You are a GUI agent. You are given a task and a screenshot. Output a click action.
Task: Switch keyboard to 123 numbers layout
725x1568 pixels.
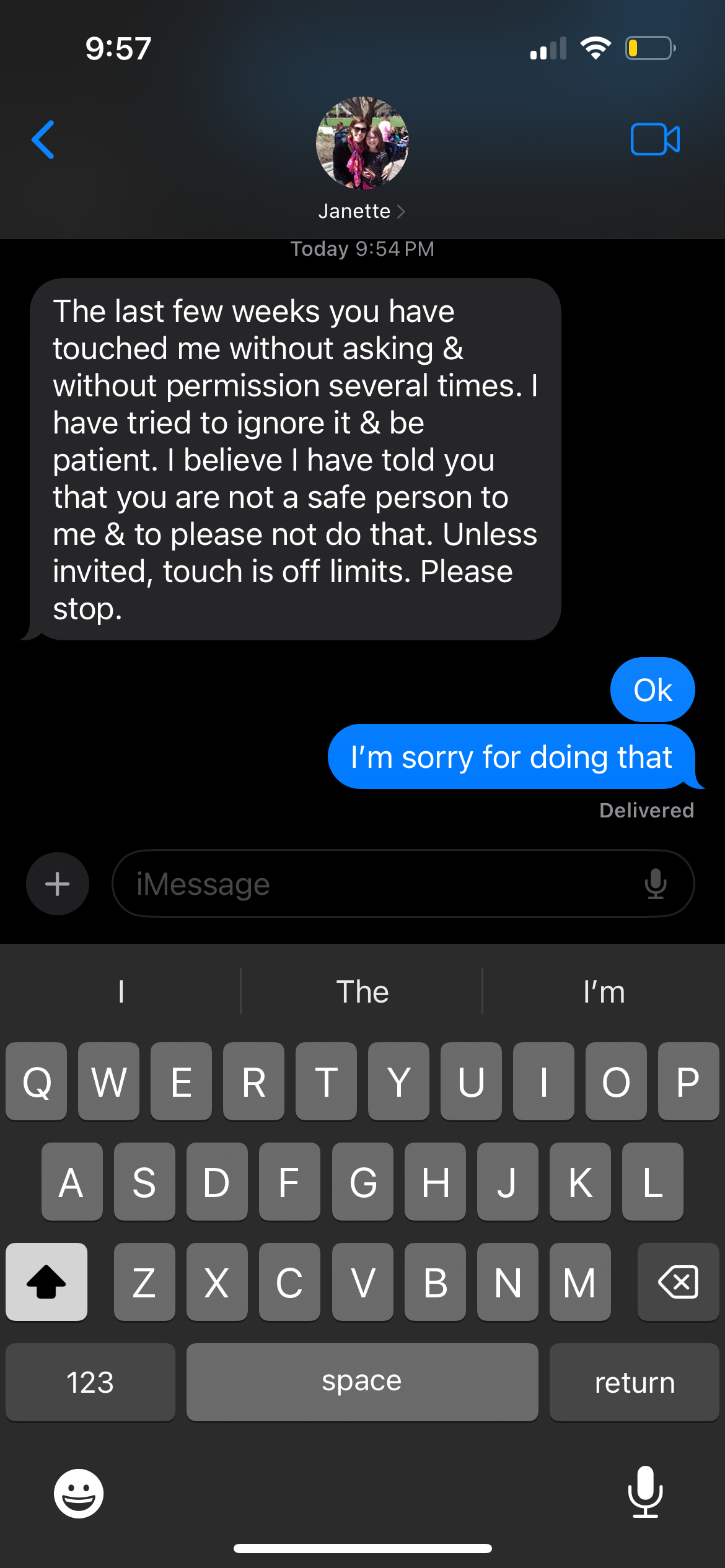[90, 1382]
